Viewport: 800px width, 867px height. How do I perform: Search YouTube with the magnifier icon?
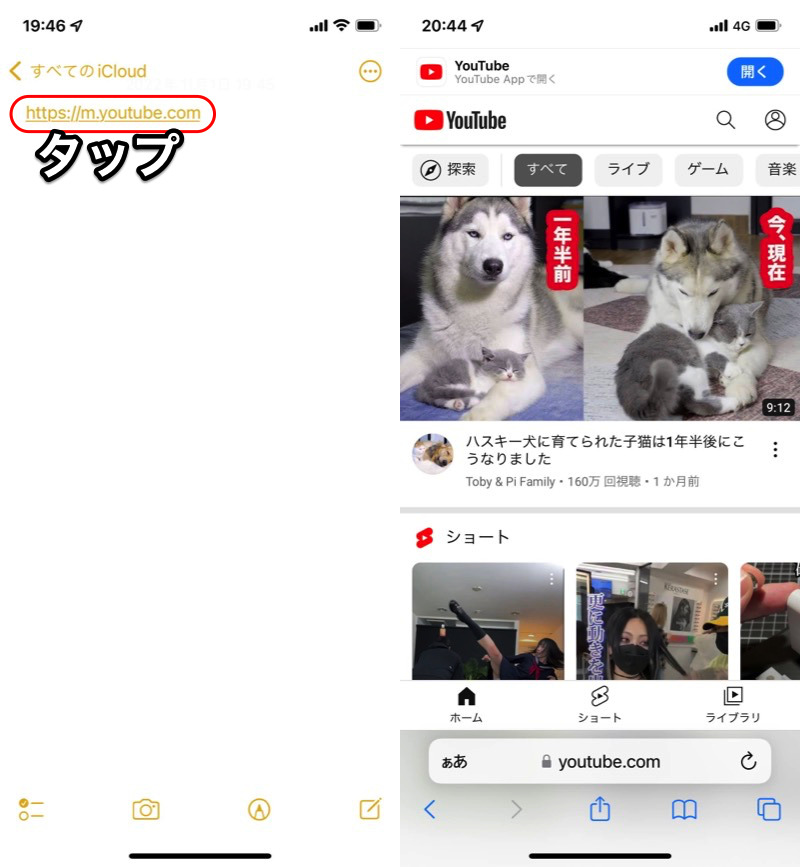click(x=726, y=120)
